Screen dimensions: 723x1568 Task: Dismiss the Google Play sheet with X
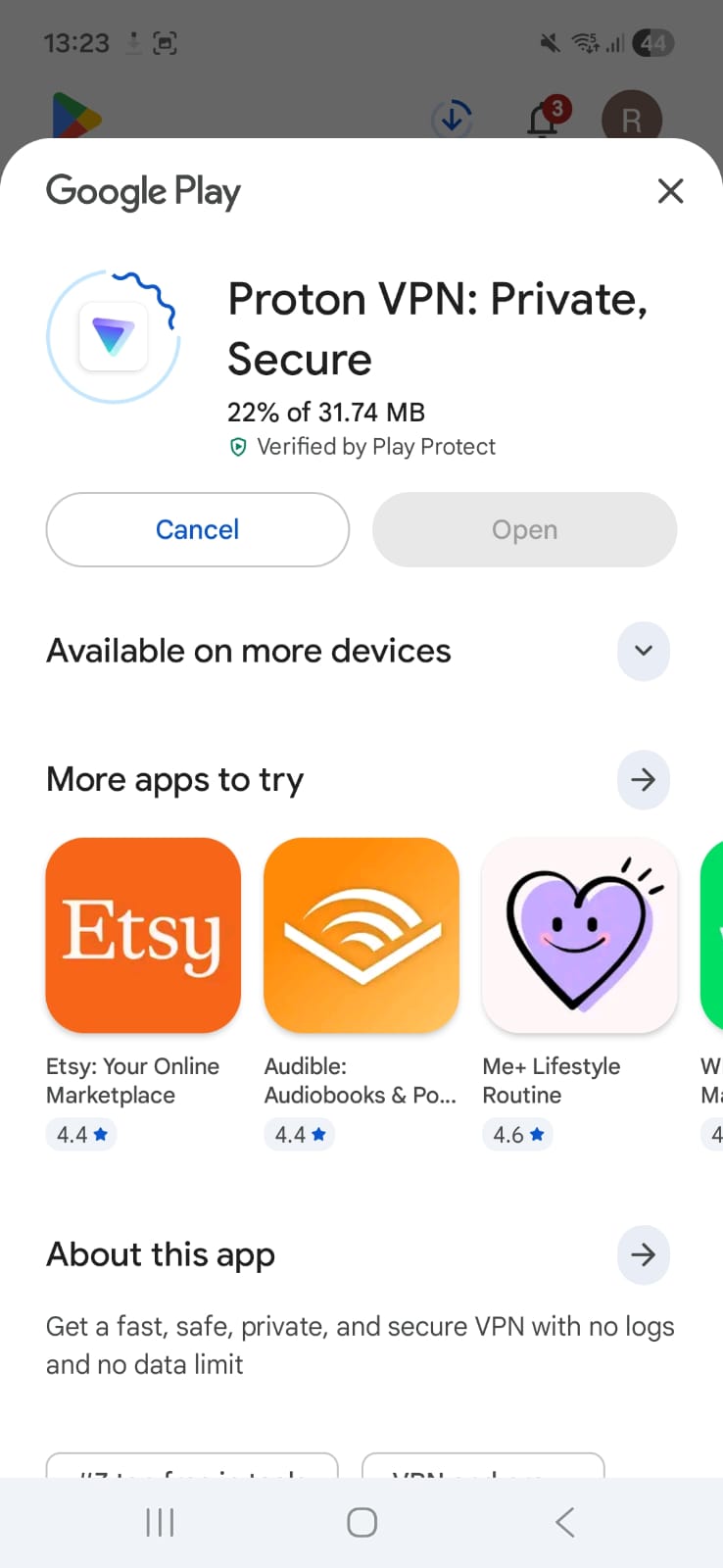click(x=670, y=191)
